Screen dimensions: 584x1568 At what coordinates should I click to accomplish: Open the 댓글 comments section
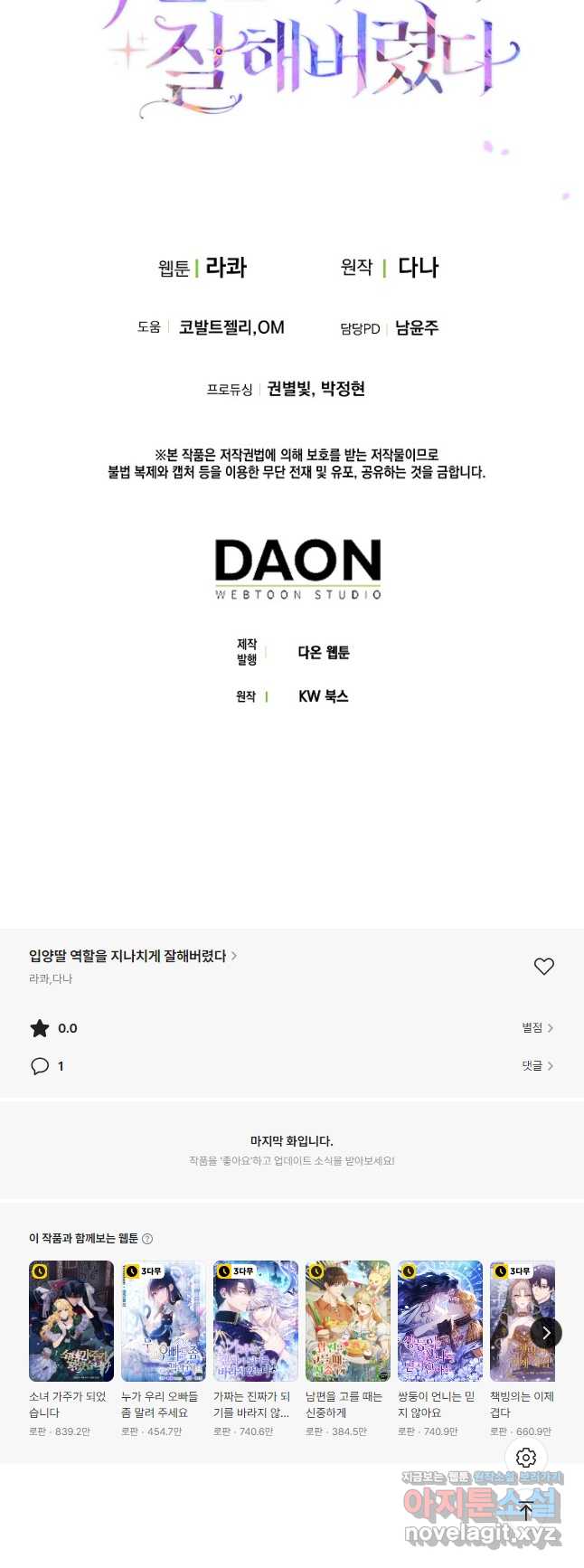537,1066
